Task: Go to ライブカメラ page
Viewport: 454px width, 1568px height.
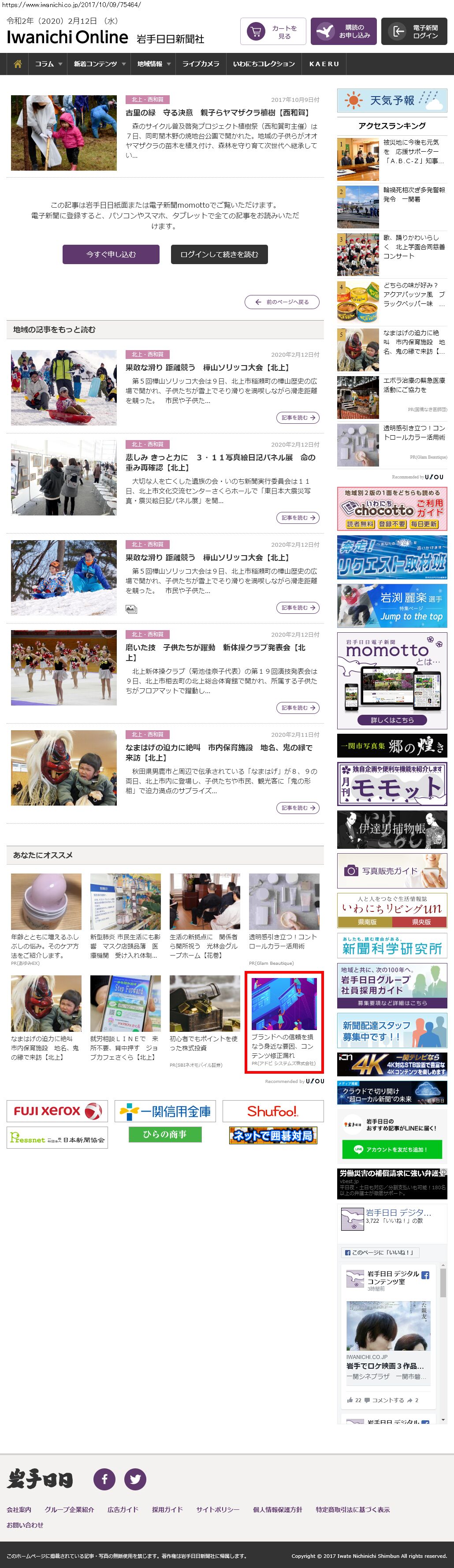Action: pos(201,64)
